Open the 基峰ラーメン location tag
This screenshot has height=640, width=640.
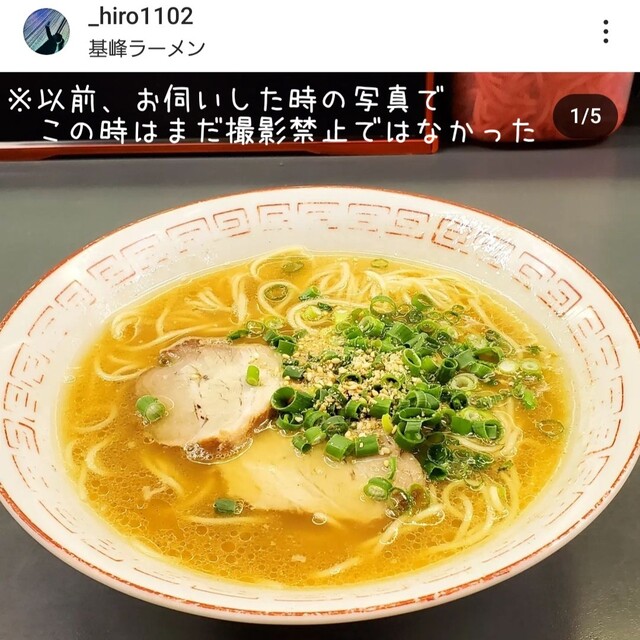click(147, 47)
